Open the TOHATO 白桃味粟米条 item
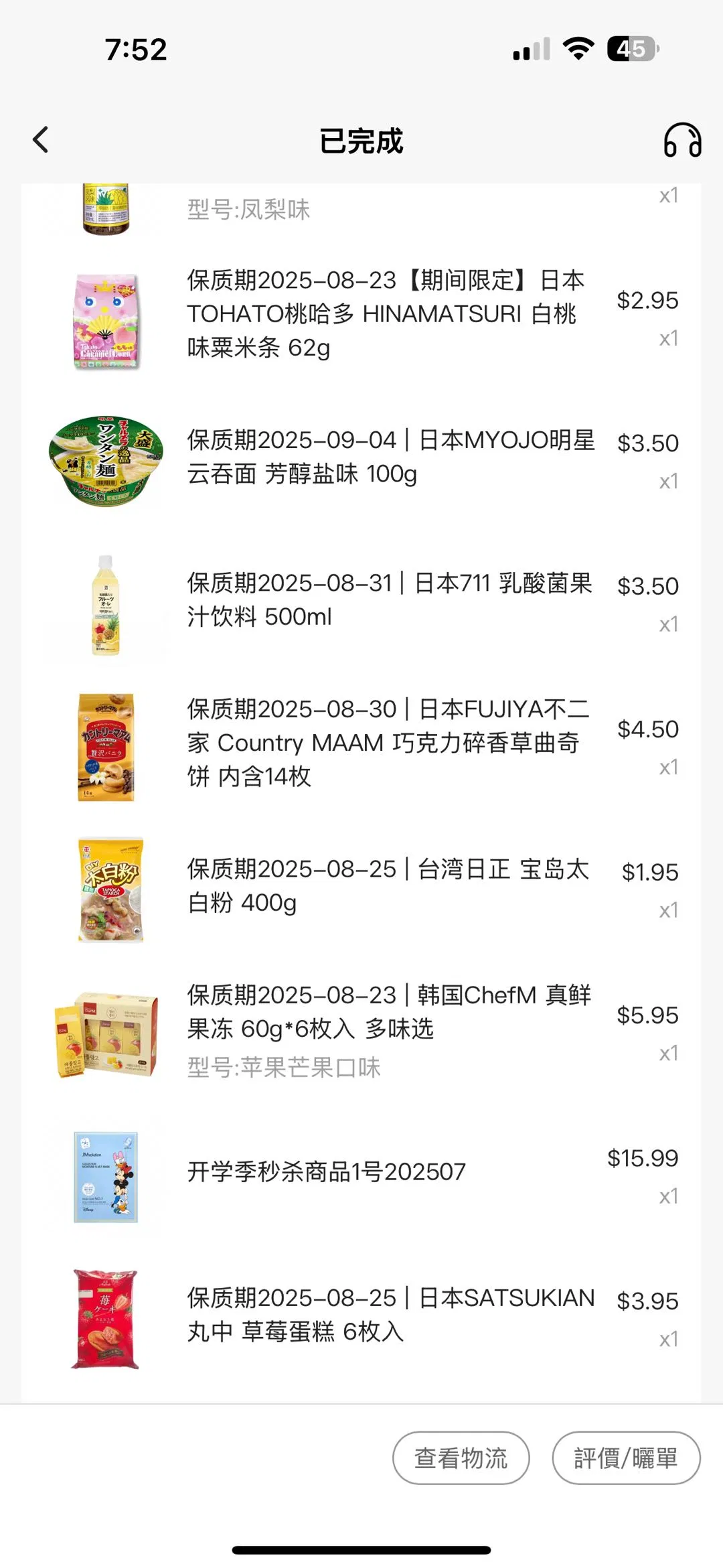This screenshot has width=723, height=1568. coord(385,314)
